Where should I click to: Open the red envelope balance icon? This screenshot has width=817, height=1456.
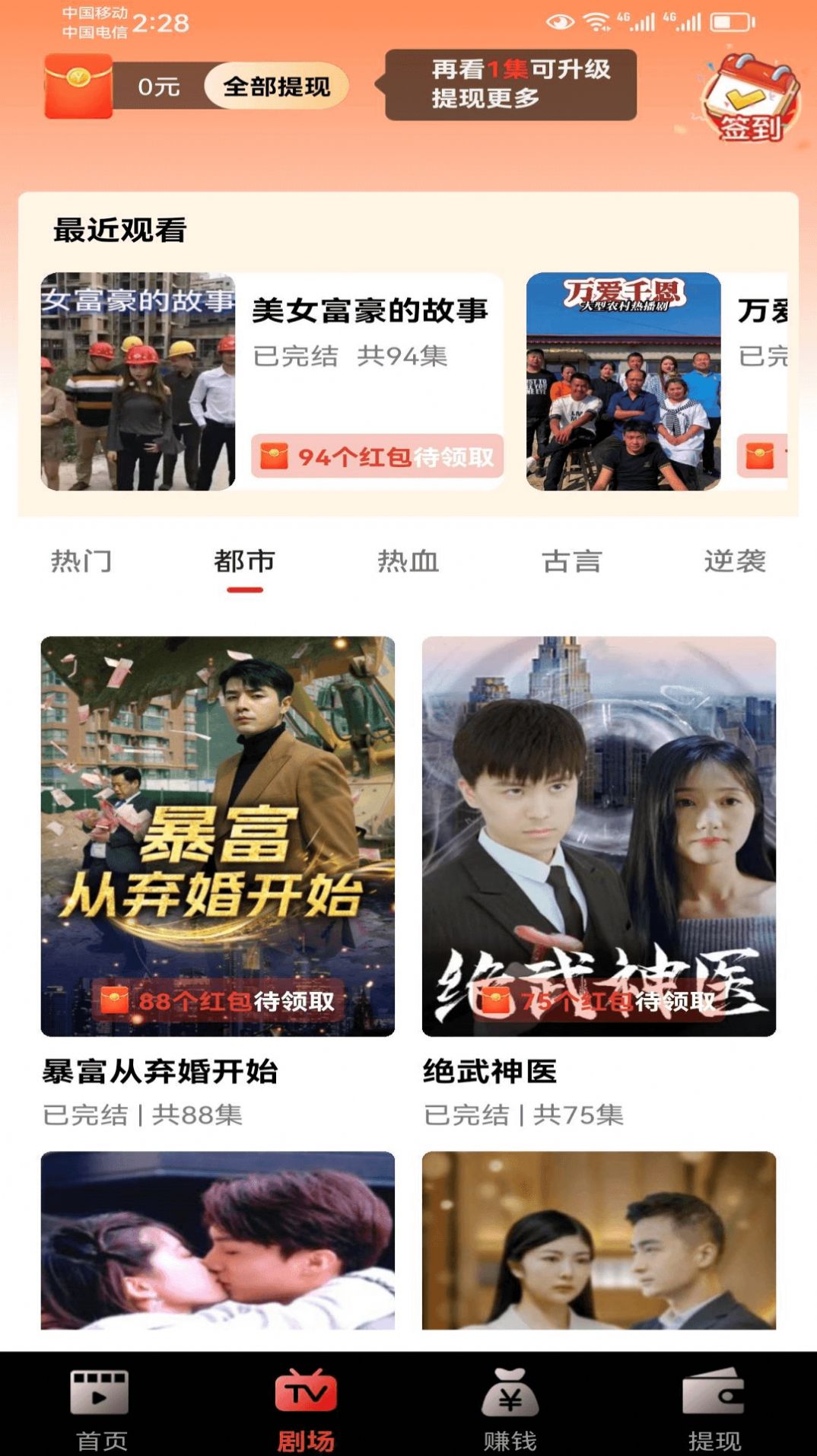pos(78,87)
